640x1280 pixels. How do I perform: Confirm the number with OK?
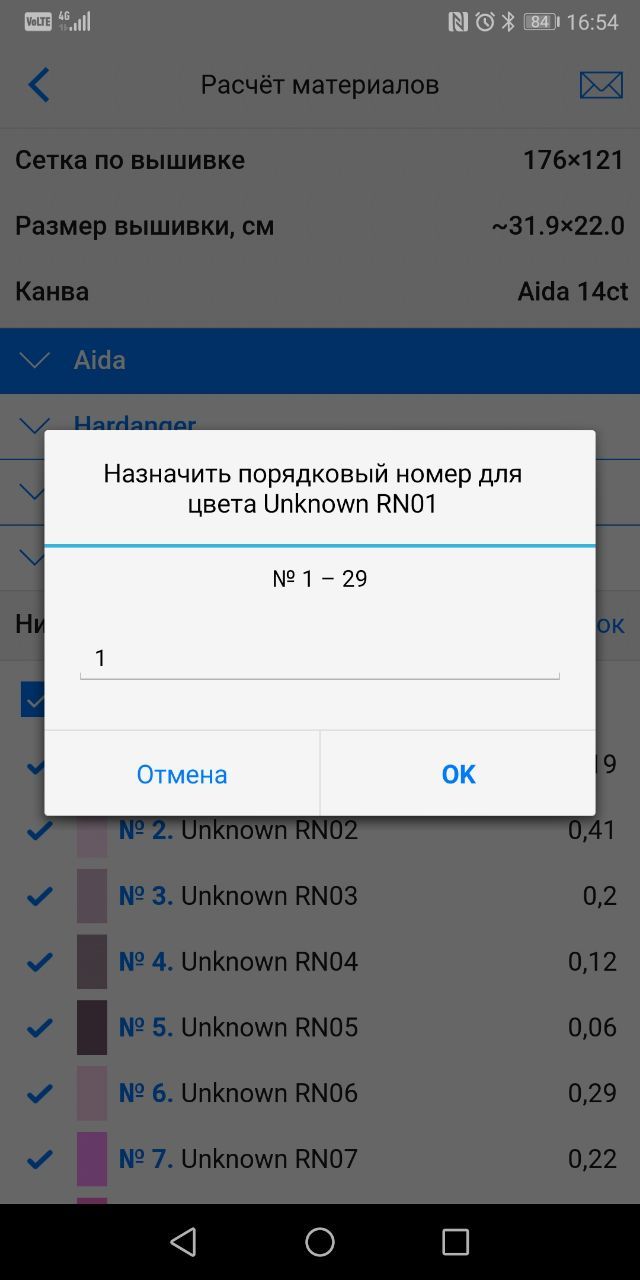pyautogui.click(x=458, y=774)
